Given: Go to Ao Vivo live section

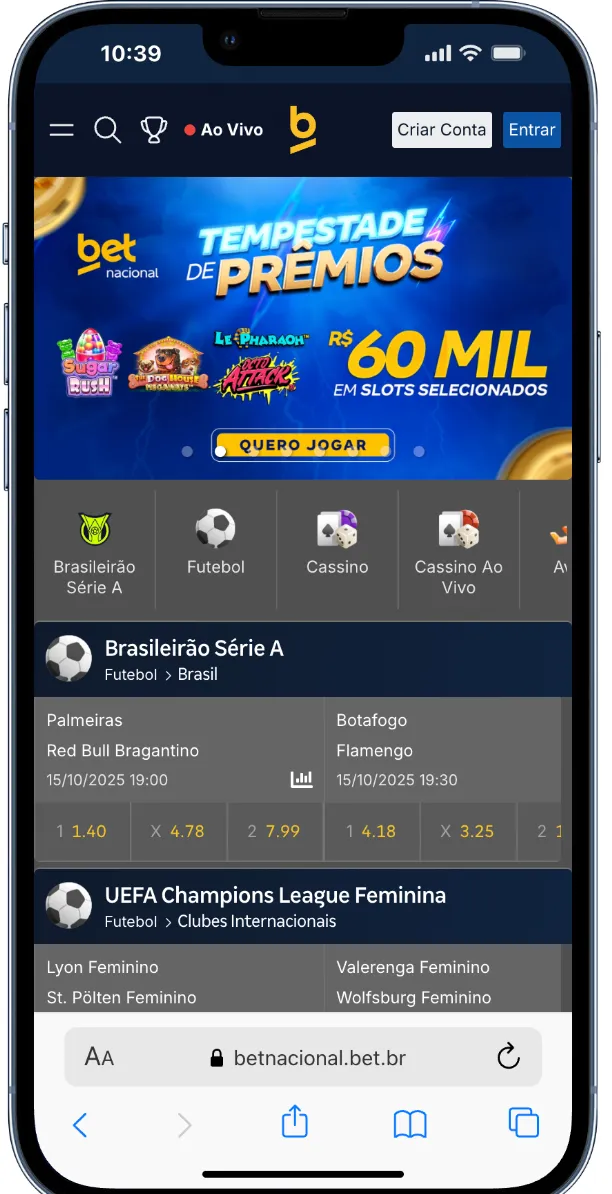Looking at the screenshot, I should (224, 130).
